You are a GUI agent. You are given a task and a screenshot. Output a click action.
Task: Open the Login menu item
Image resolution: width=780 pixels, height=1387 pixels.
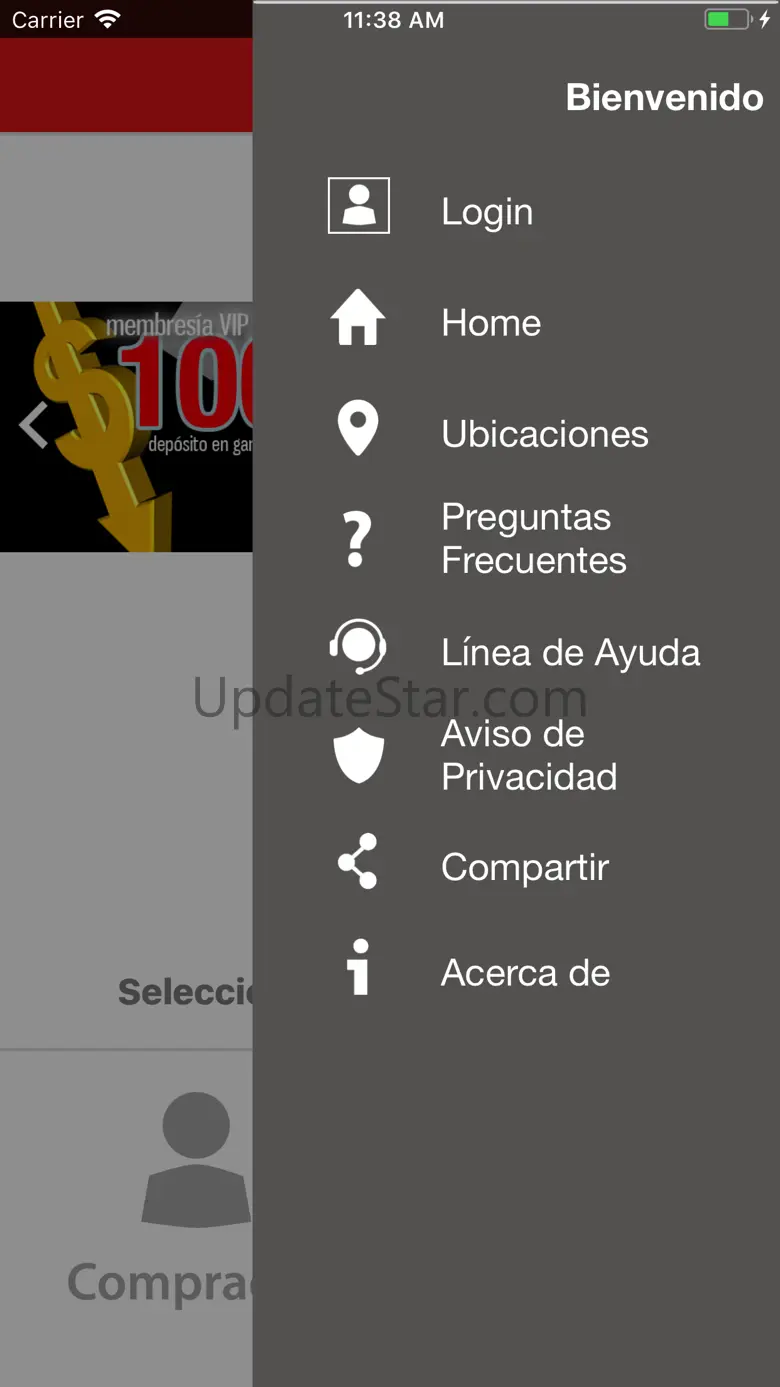click(x=486, y=211)
